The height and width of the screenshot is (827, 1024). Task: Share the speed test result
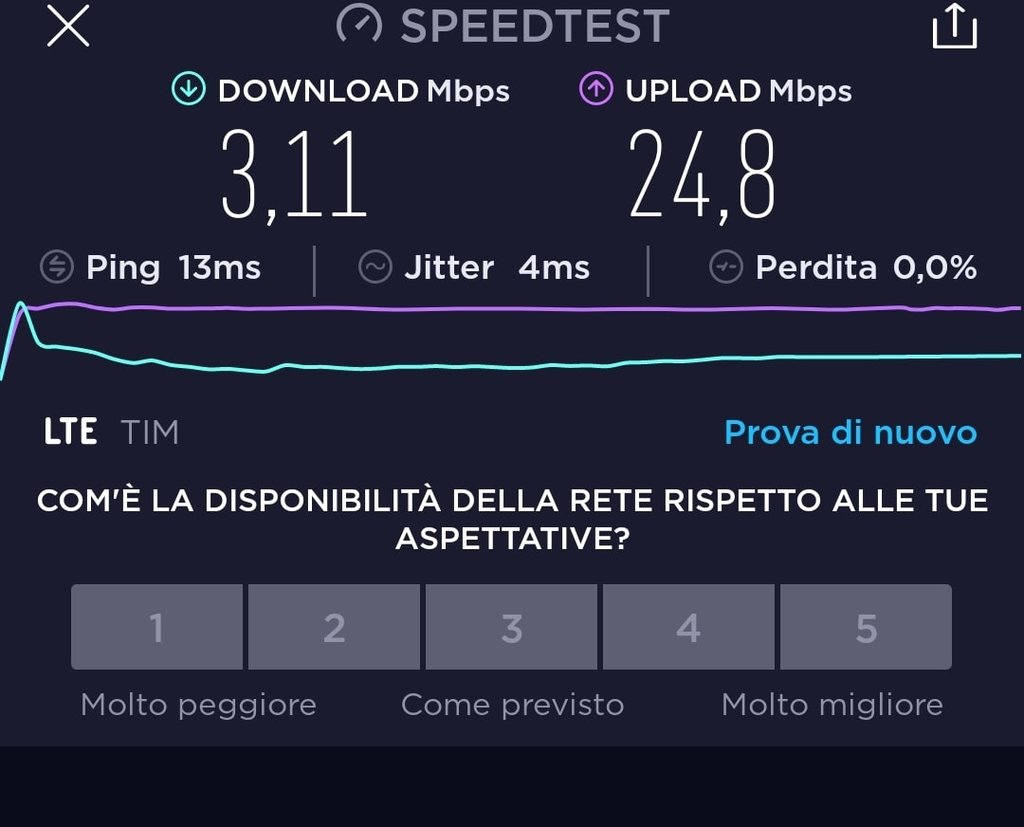click(x=954, y=26)
